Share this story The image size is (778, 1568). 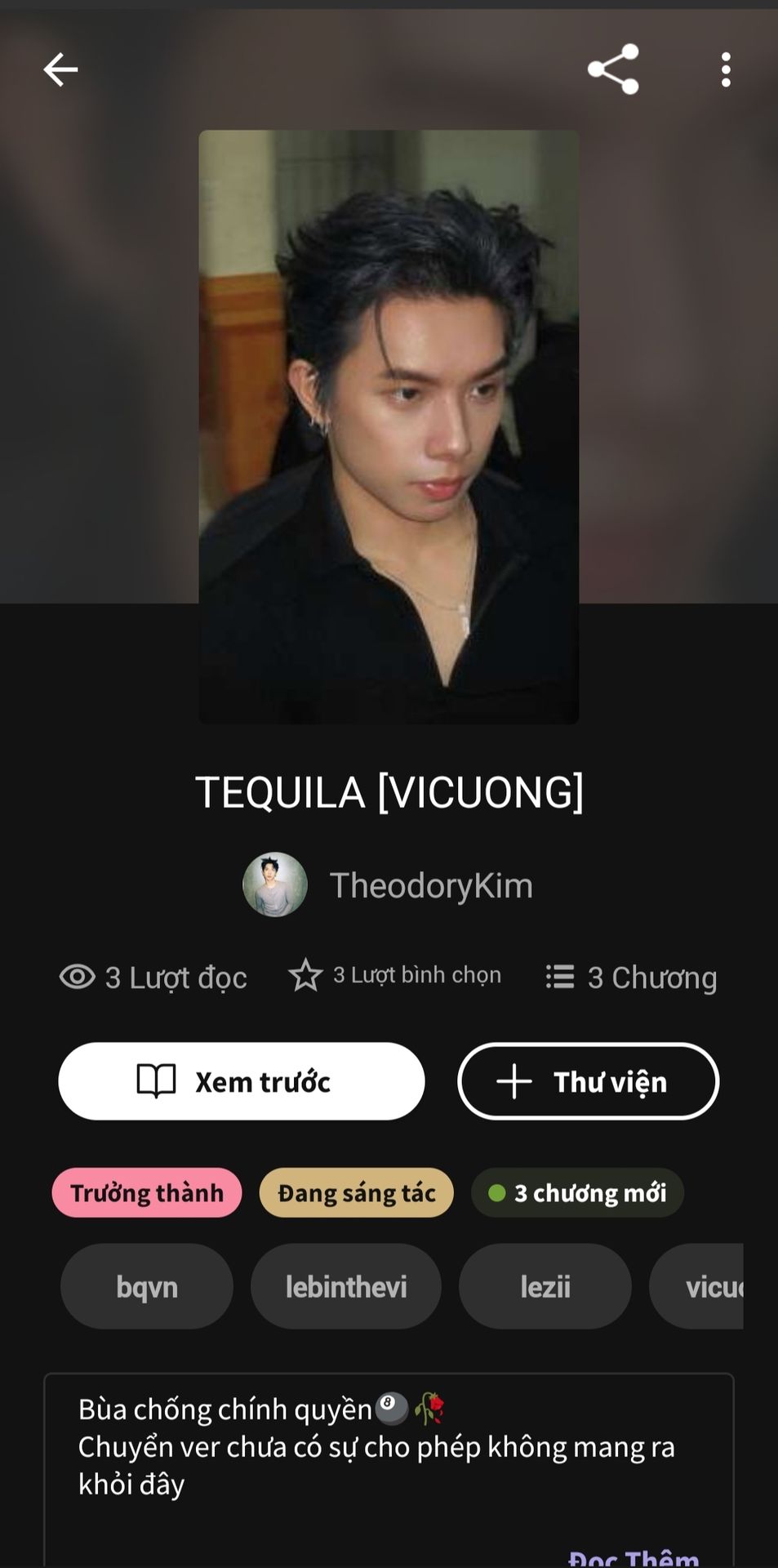click(x=613, y=69)
